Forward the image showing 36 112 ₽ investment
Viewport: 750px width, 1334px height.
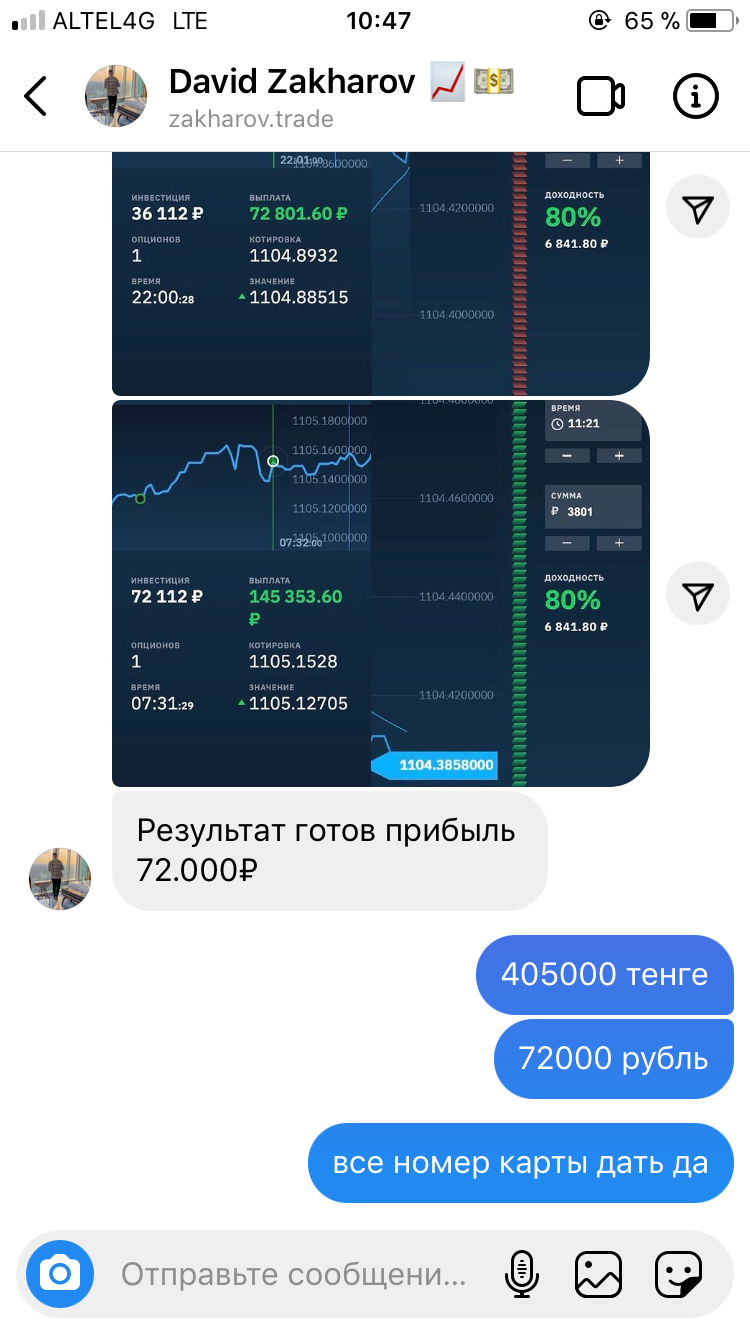pyautogui.click(x=699, y=208)
